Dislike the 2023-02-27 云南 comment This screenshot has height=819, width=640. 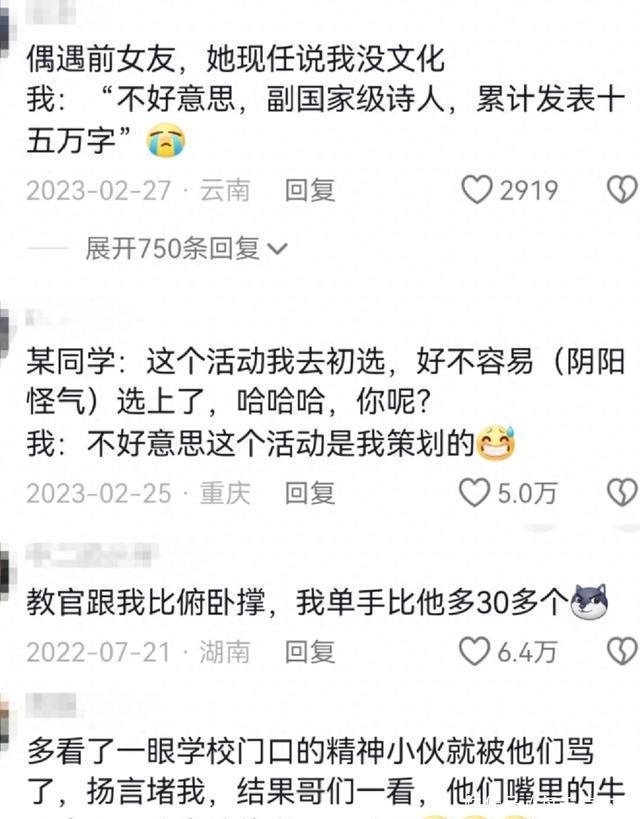(x=623, y=190)
